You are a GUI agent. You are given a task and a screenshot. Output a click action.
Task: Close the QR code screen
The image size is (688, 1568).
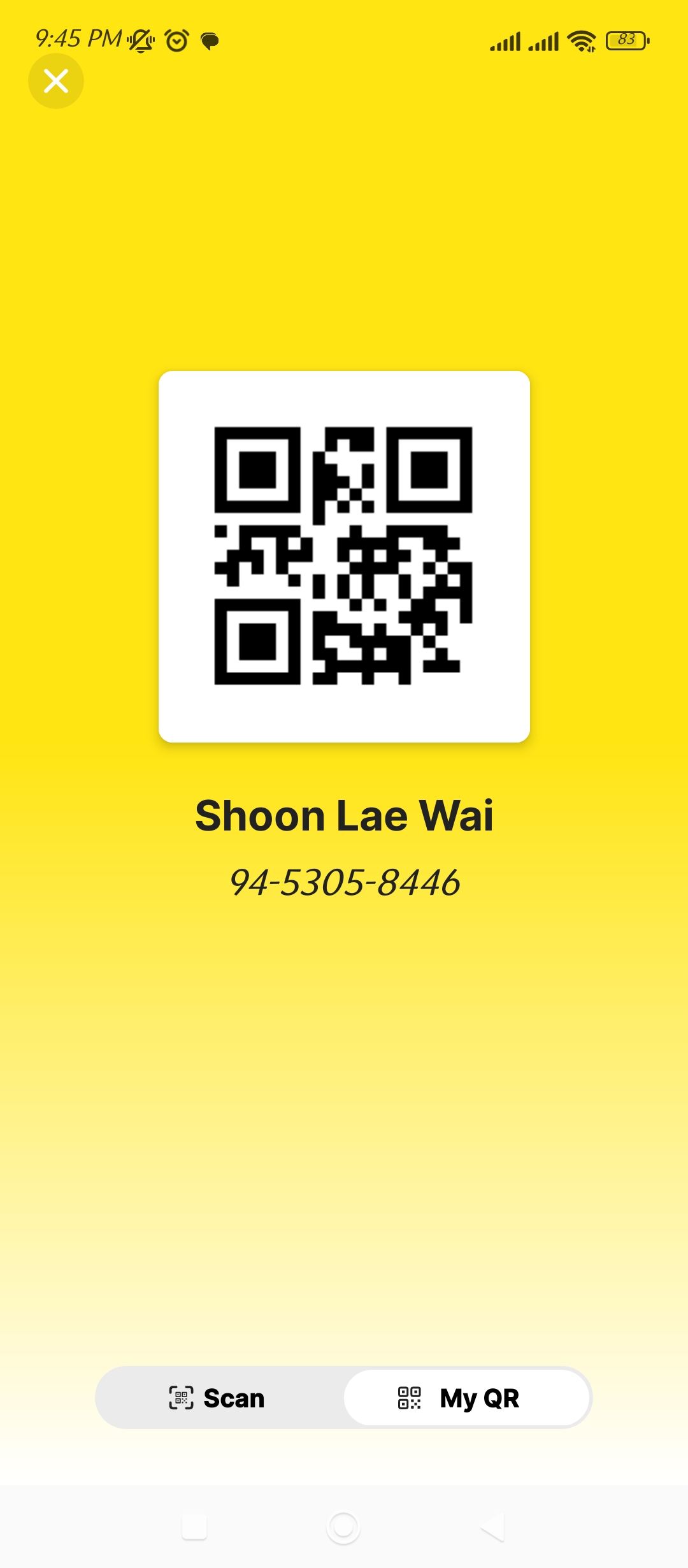click(56, 81)
